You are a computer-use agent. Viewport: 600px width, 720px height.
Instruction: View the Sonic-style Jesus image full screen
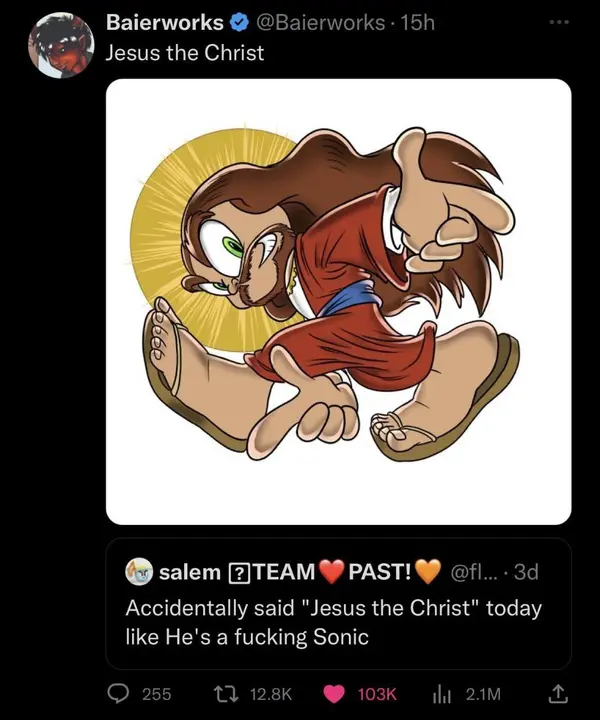(338, 301)
